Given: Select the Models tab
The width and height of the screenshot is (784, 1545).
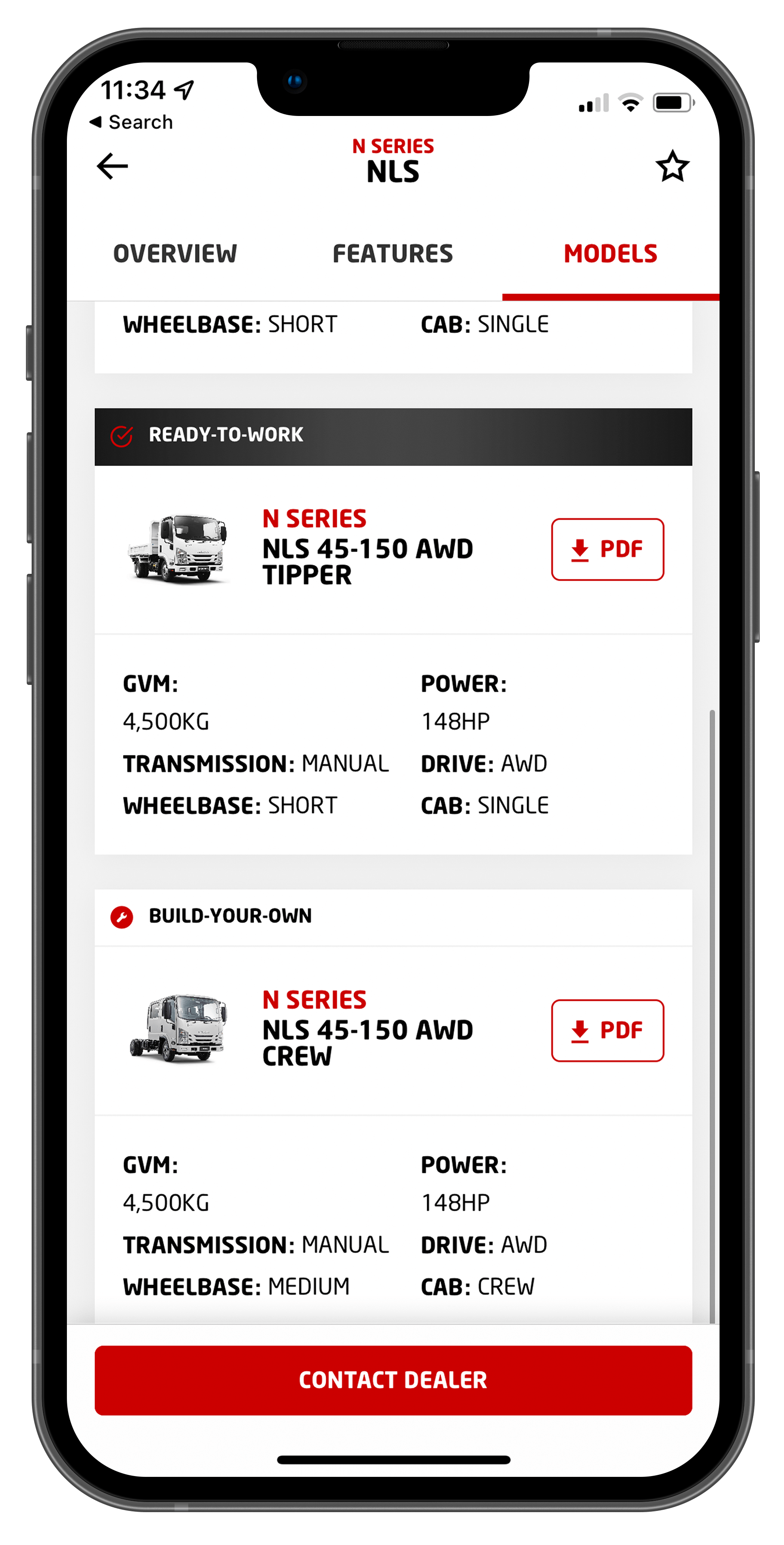Looking at the screenshot, I should coord(610,254).
